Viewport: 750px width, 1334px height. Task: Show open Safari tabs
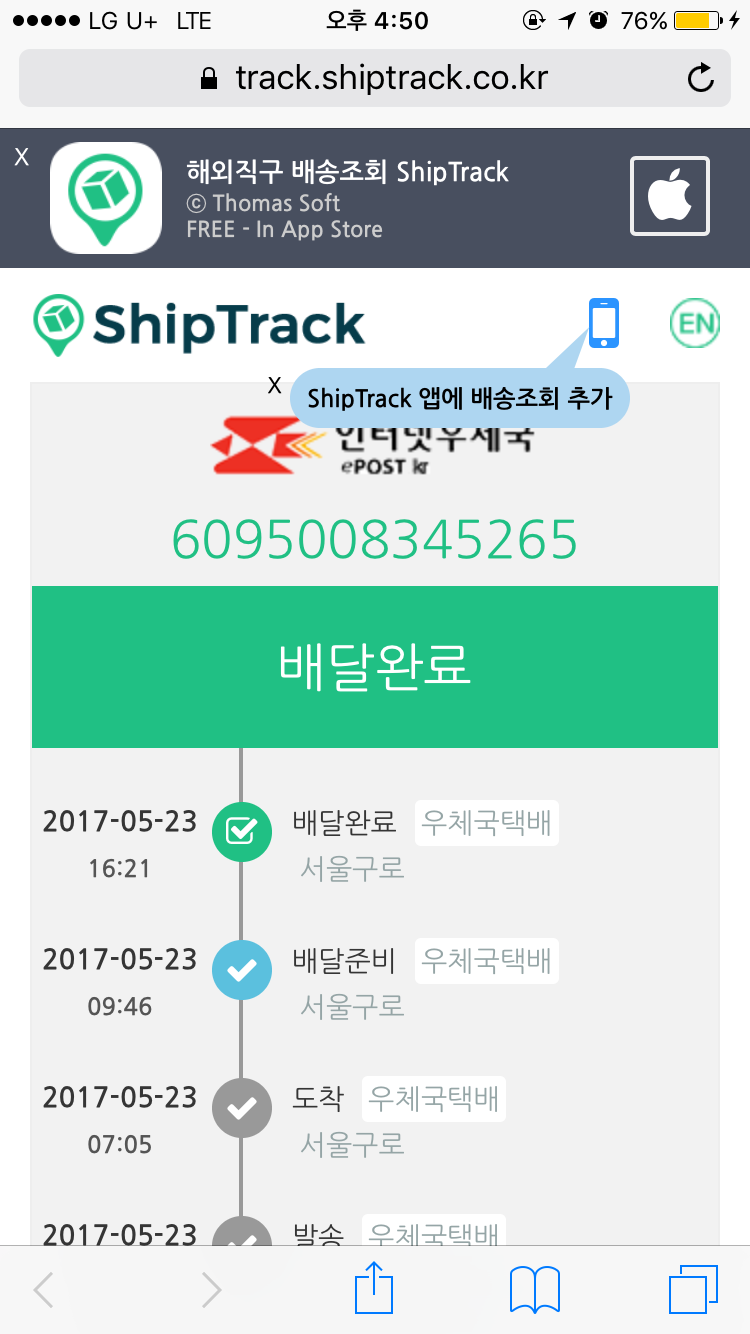click(x=693, y=1288)
